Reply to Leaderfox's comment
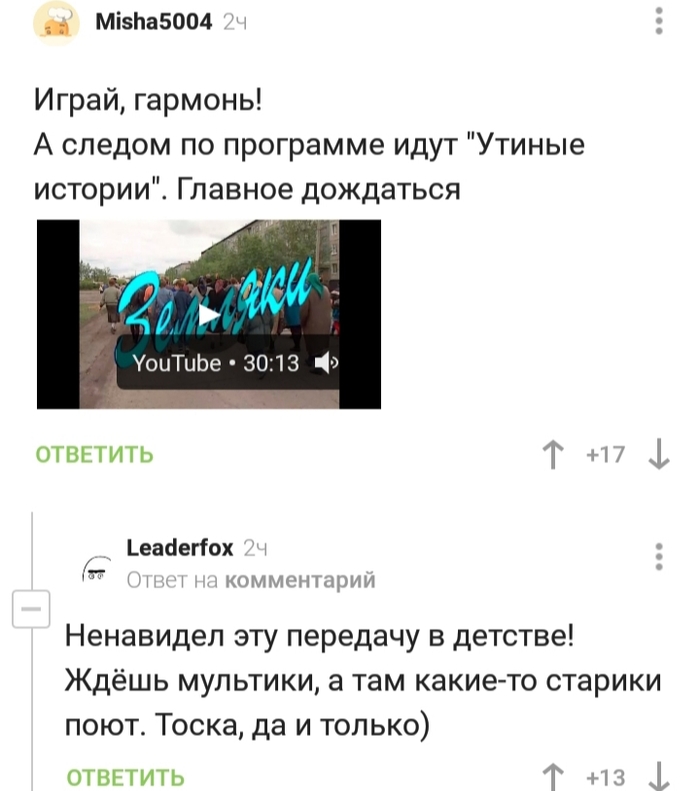Screen dimensions: 700x791 click(x=124, y=776)
